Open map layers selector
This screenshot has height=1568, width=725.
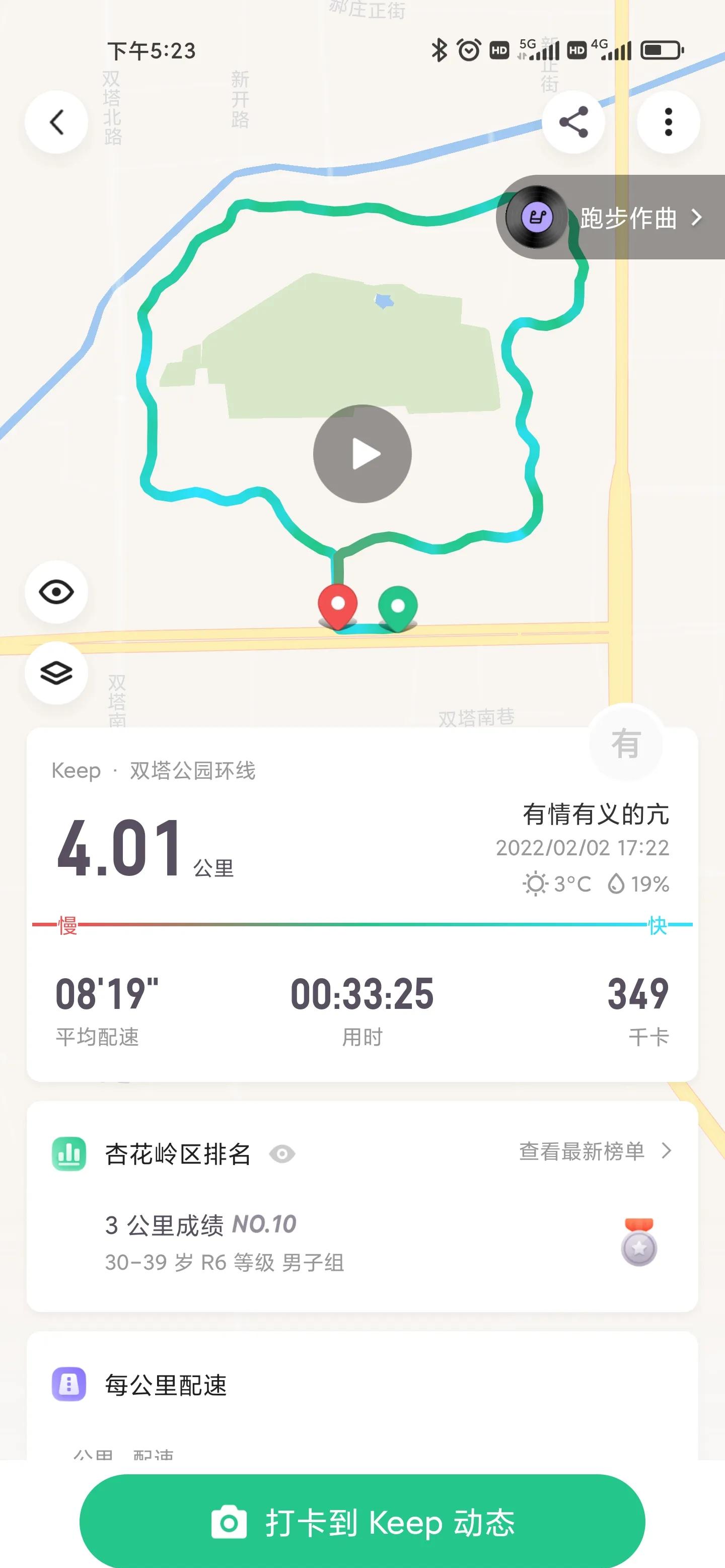56,673
